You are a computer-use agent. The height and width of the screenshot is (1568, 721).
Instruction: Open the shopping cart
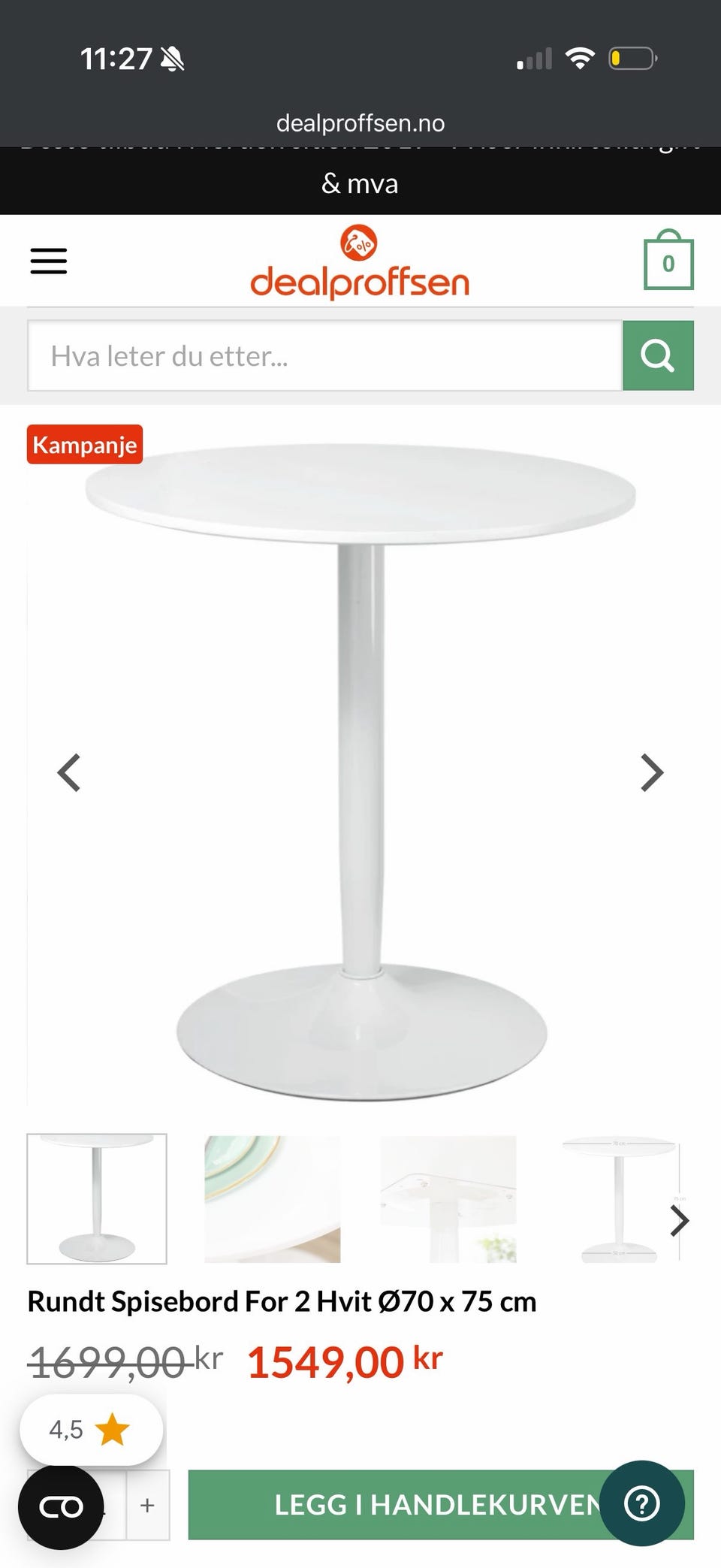[668, 260]
